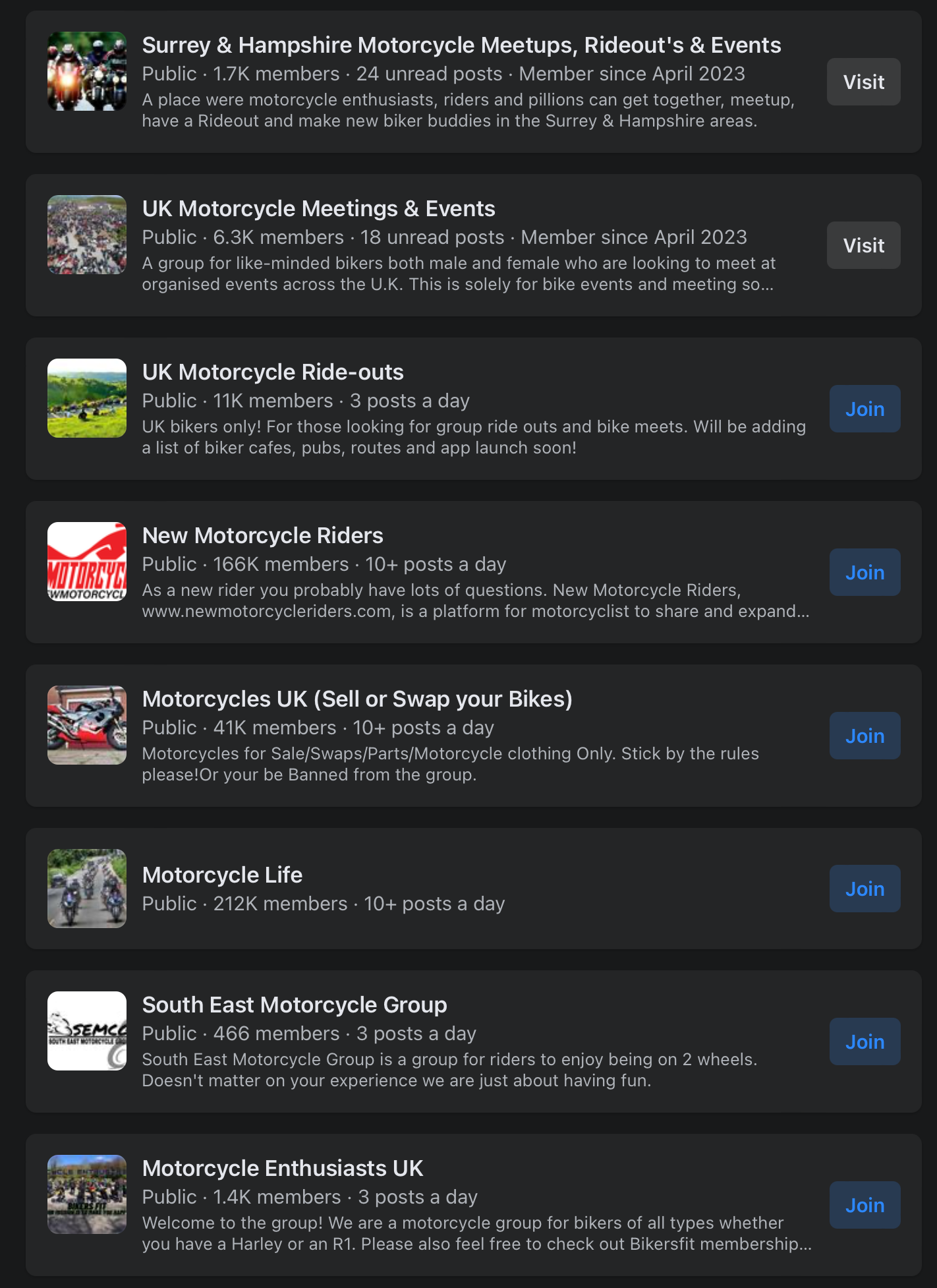Open Surrey & Hampshire Motorcycle Meetups group title
This screenshot has width=937, height=1288.
(x=461, y=45)
